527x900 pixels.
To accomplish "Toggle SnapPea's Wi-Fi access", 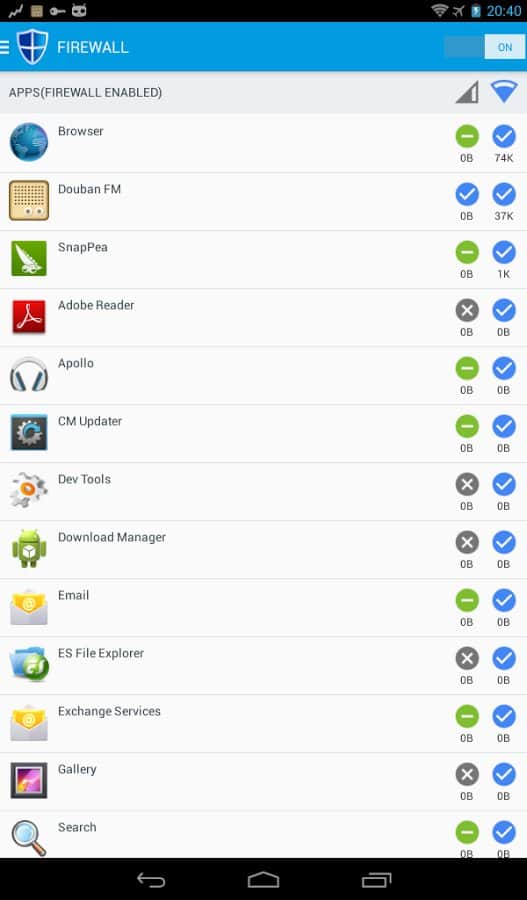I will [x=504, y=253].
